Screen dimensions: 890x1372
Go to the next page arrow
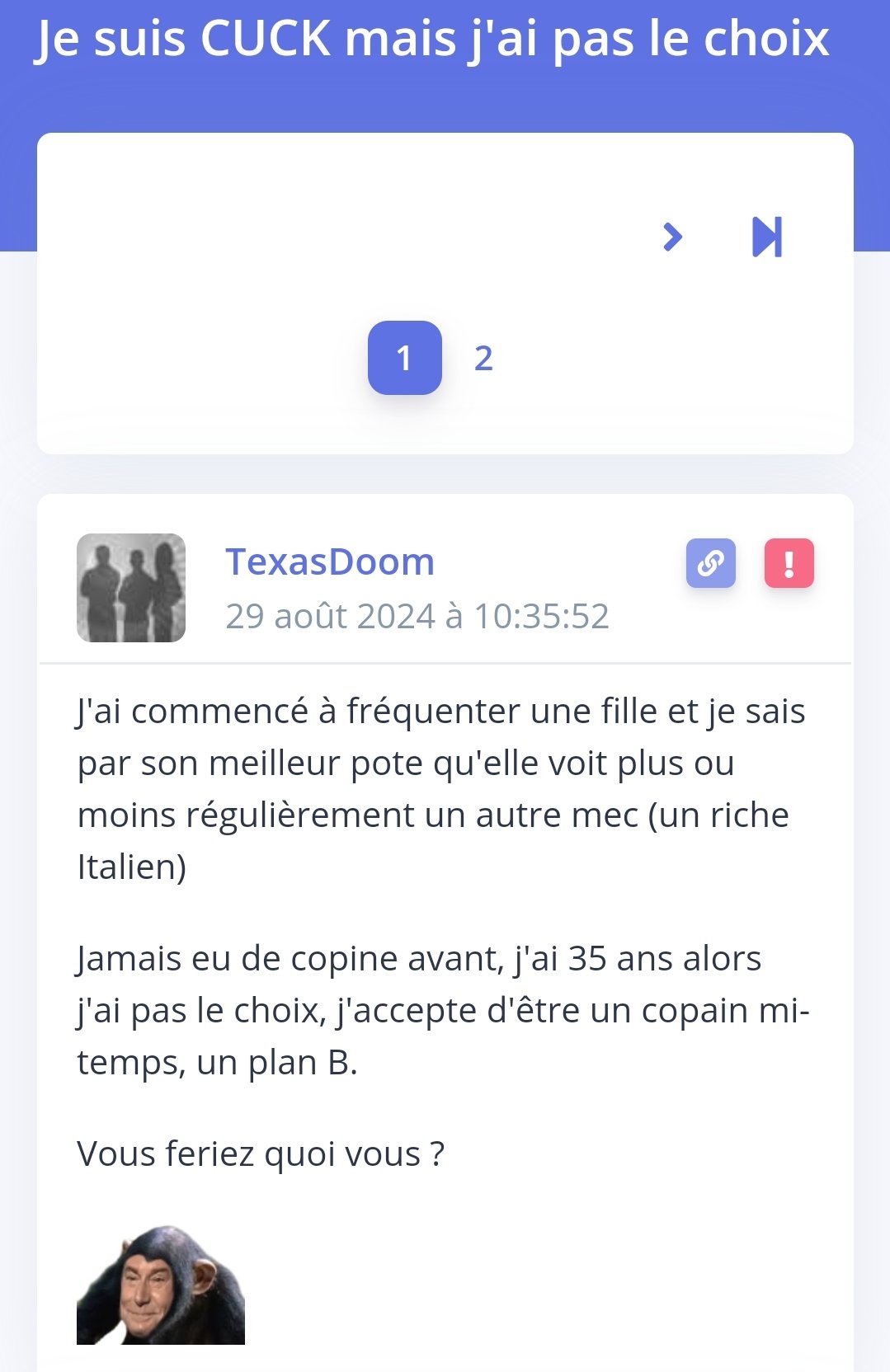tap(673, 237)
